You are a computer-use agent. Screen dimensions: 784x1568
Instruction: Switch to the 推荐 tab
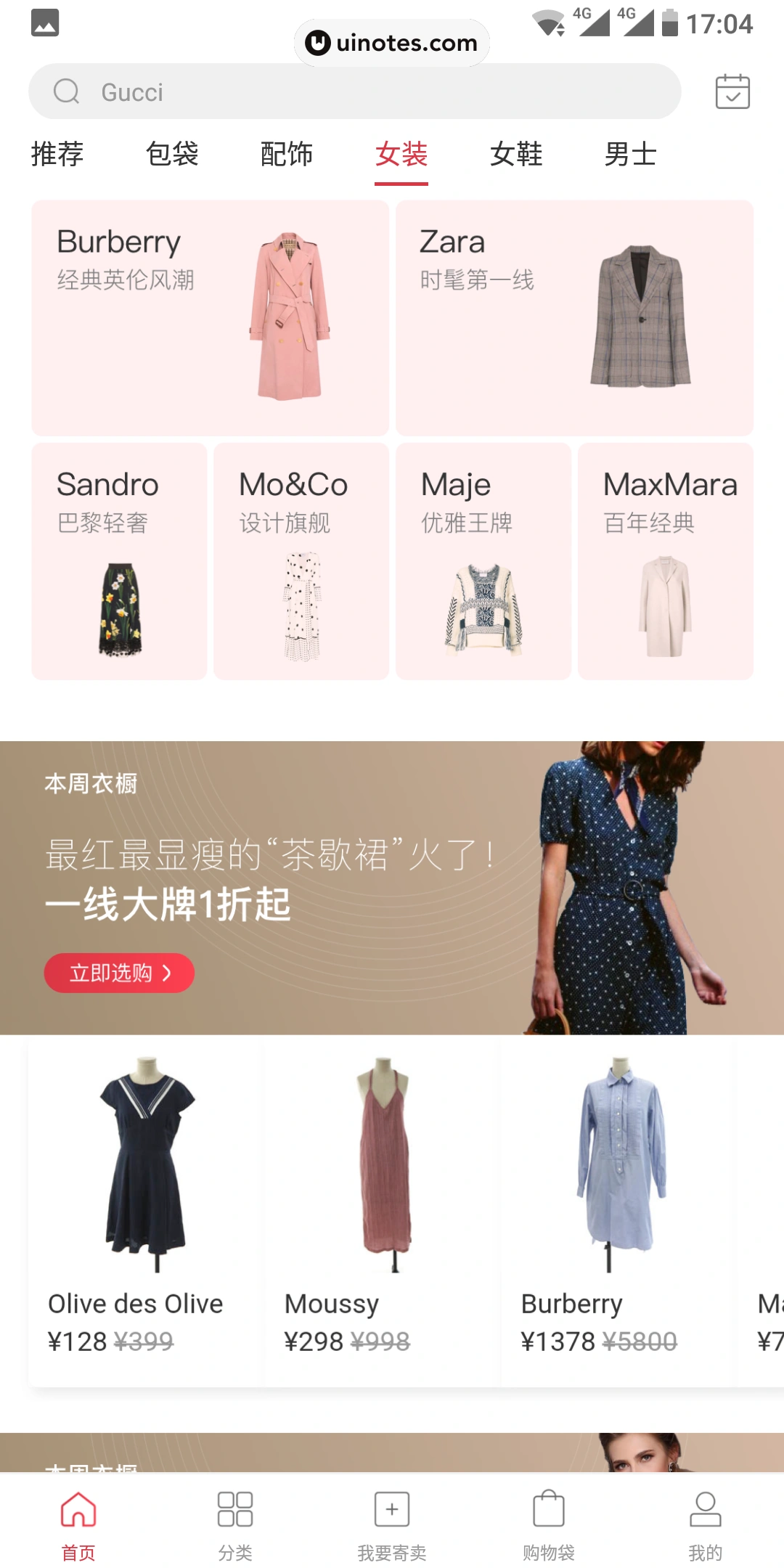[x=56, y=155]
